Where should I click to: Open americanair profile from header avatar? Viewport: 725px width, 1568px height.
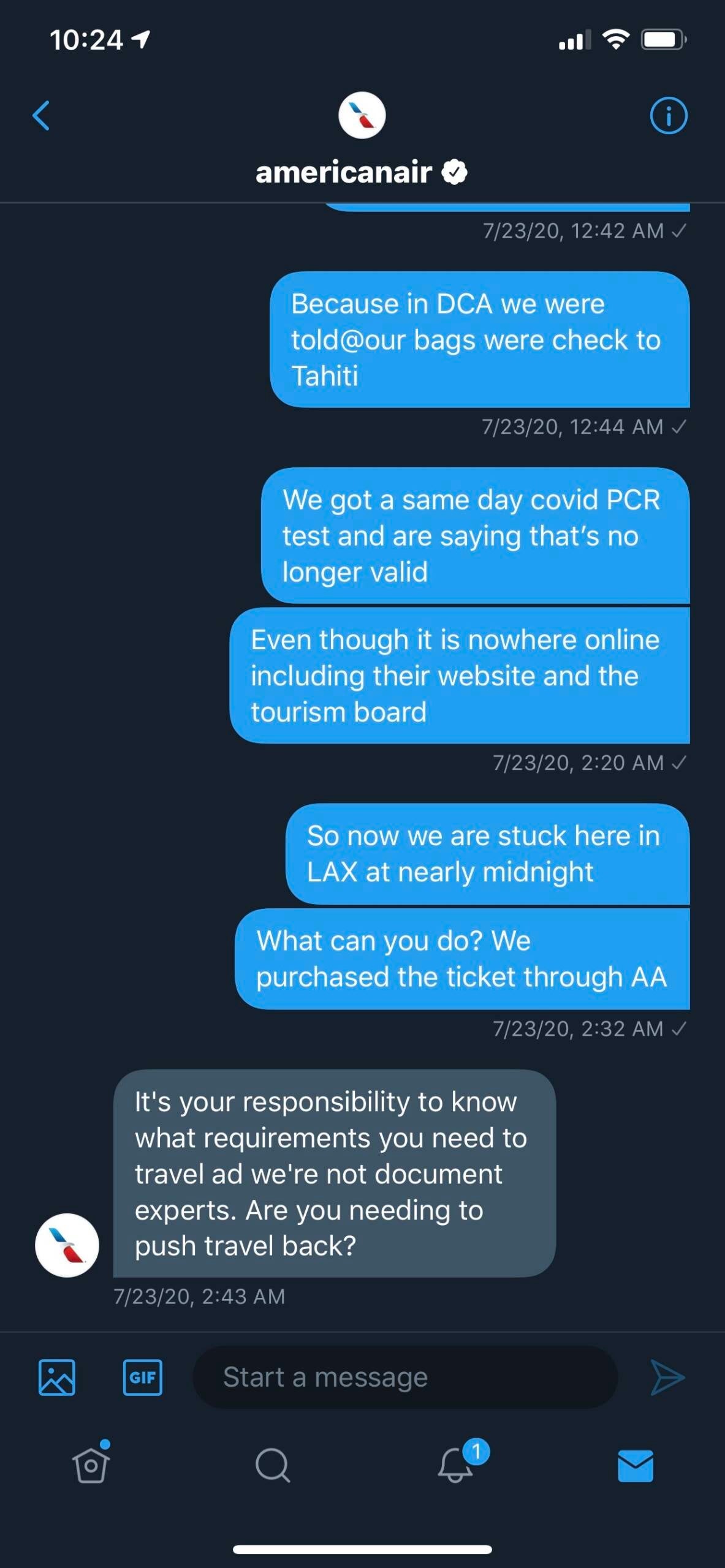coord(362,115)
